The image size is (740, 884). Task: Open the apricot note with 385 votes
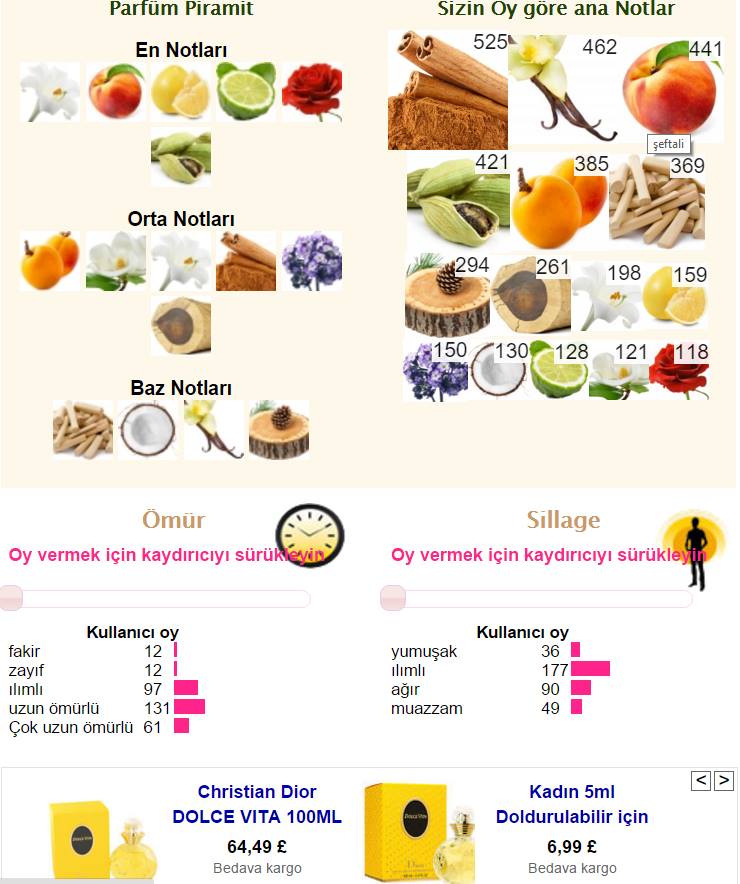click(556, 200)
